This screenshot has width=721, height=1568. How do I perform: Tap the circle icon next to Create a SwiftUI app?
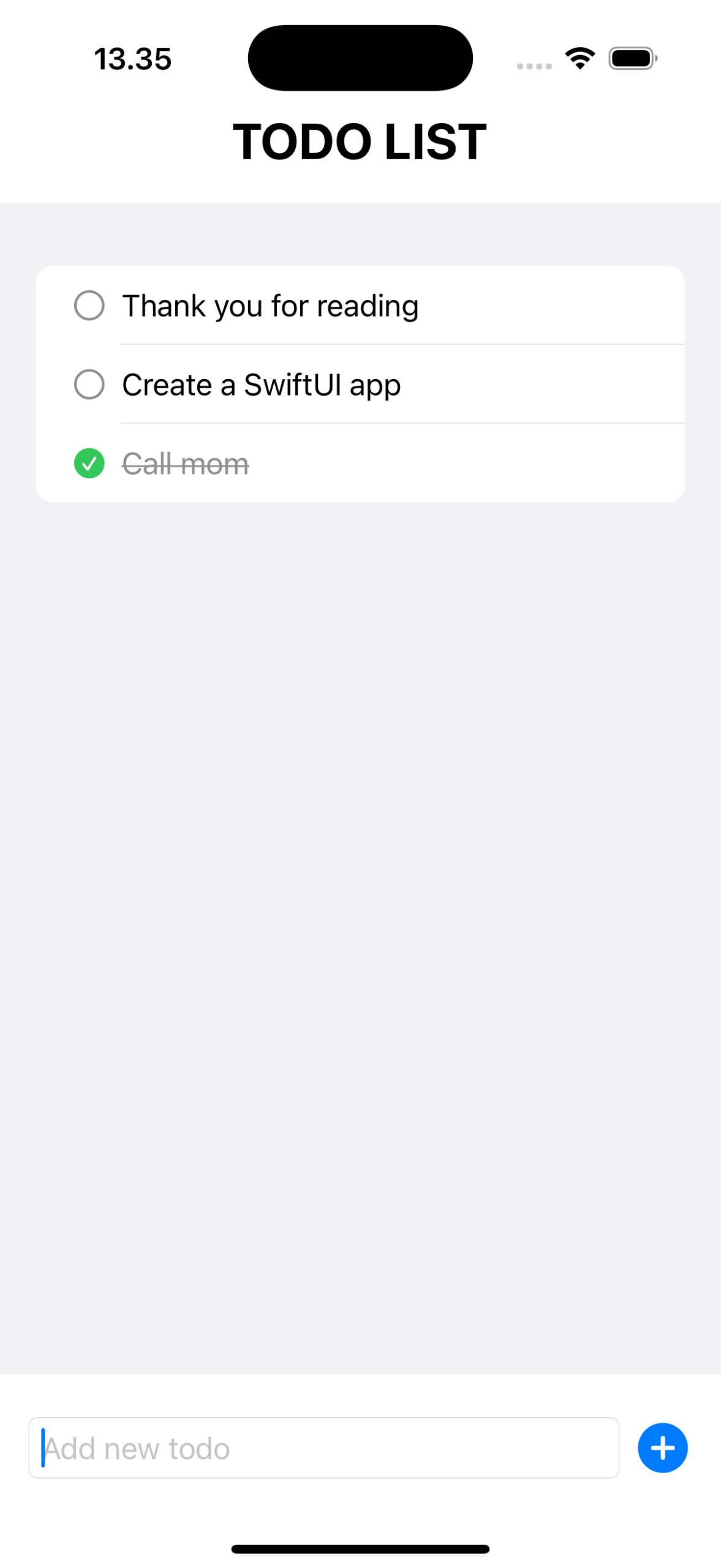(89, 385)
